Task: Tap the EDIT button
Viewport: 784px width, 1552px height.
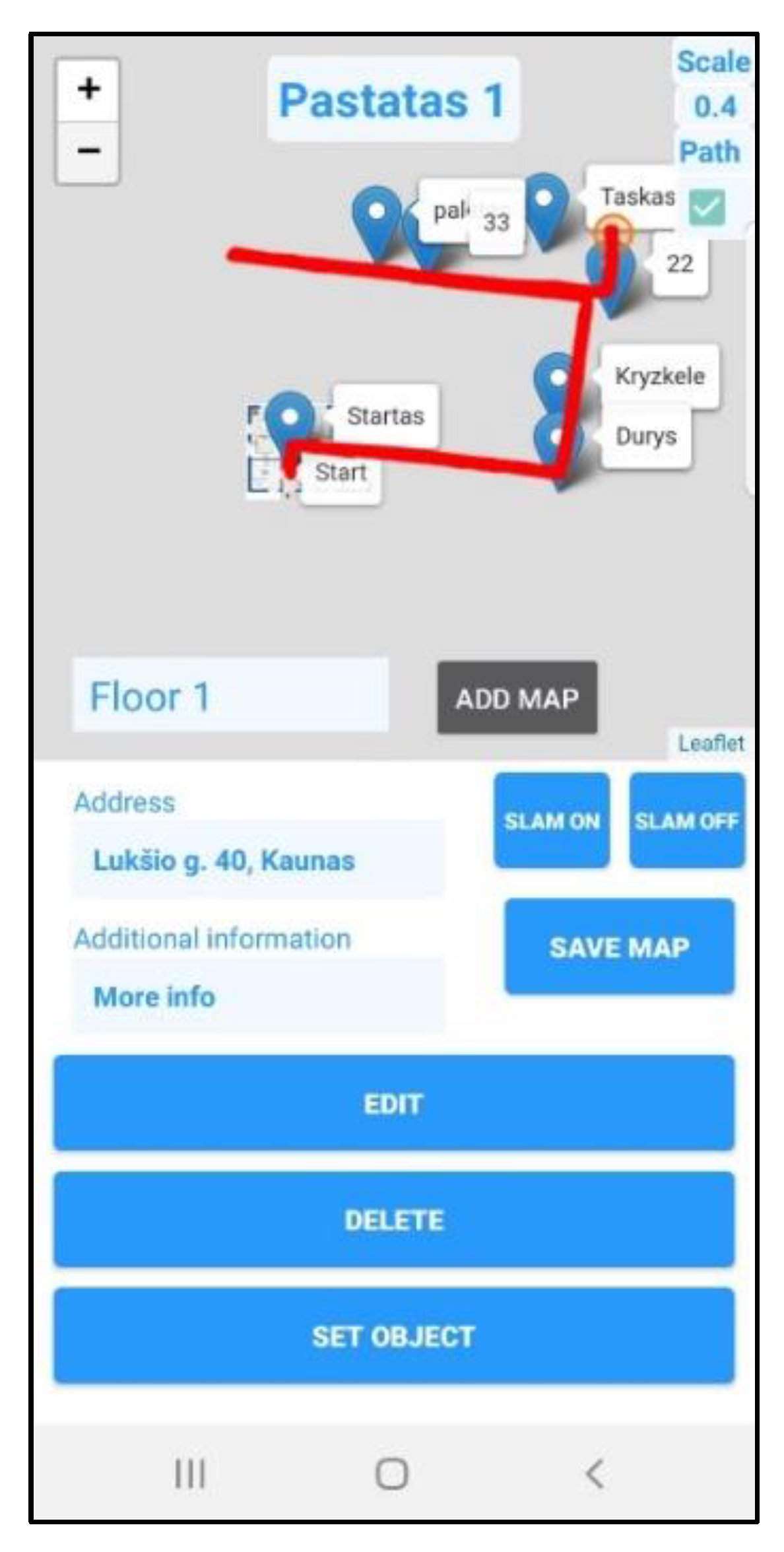Action: coord(393,1104)
